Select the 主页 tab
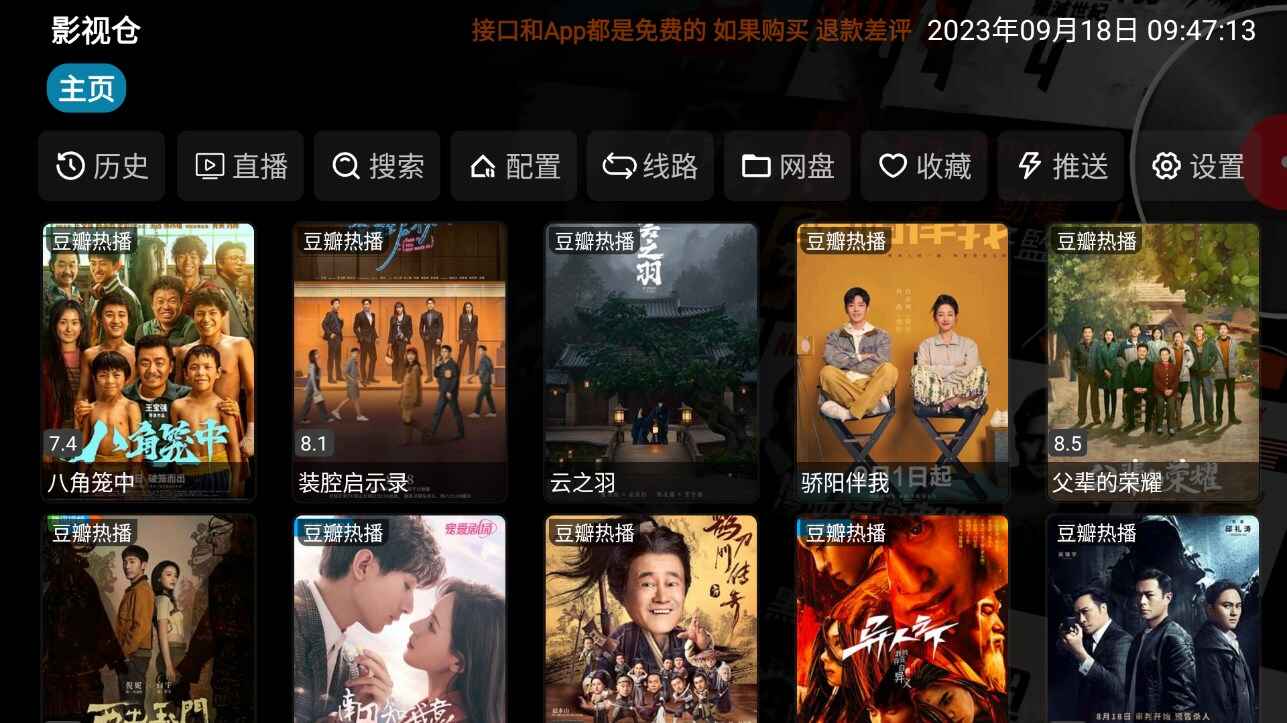 tap(86, 90)
